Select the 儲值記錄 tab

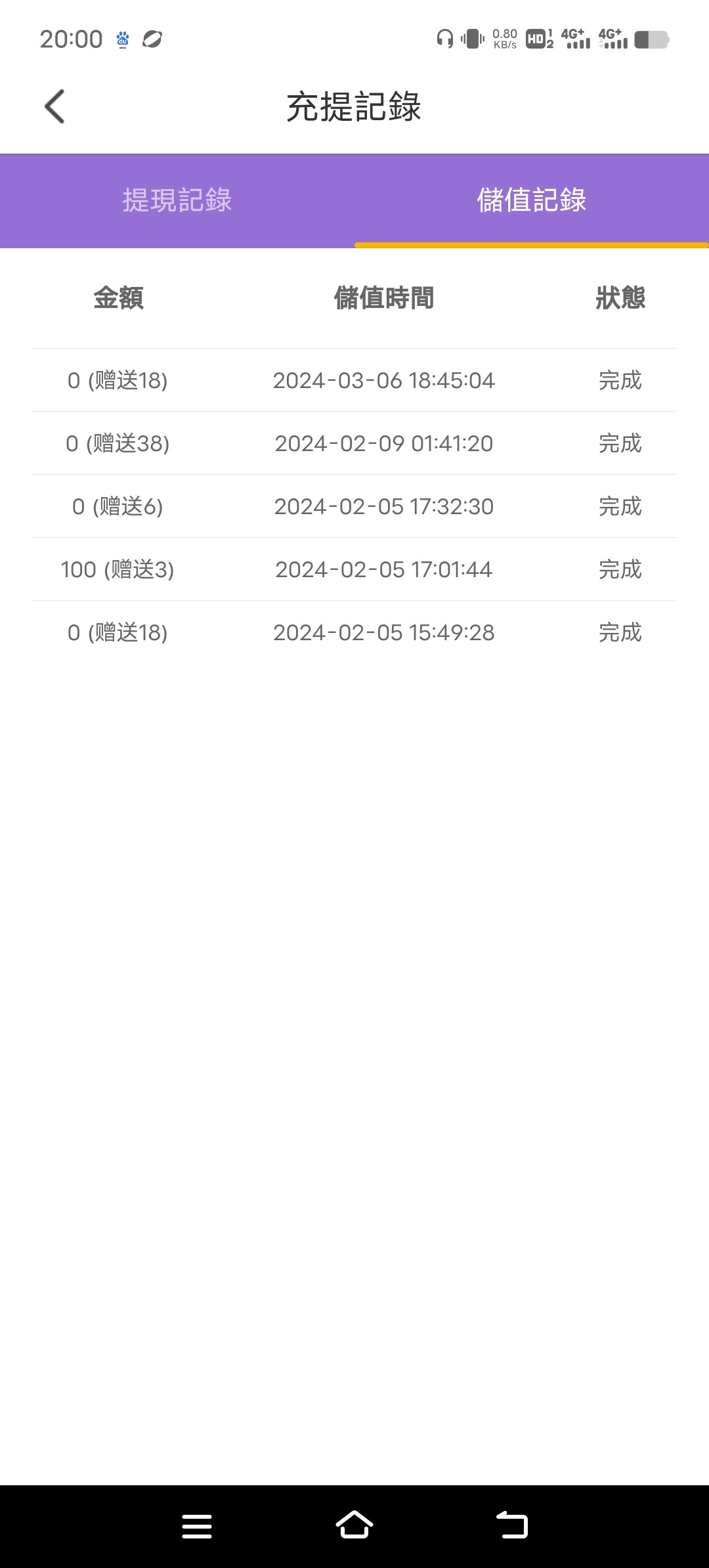(x=531, y=200)
